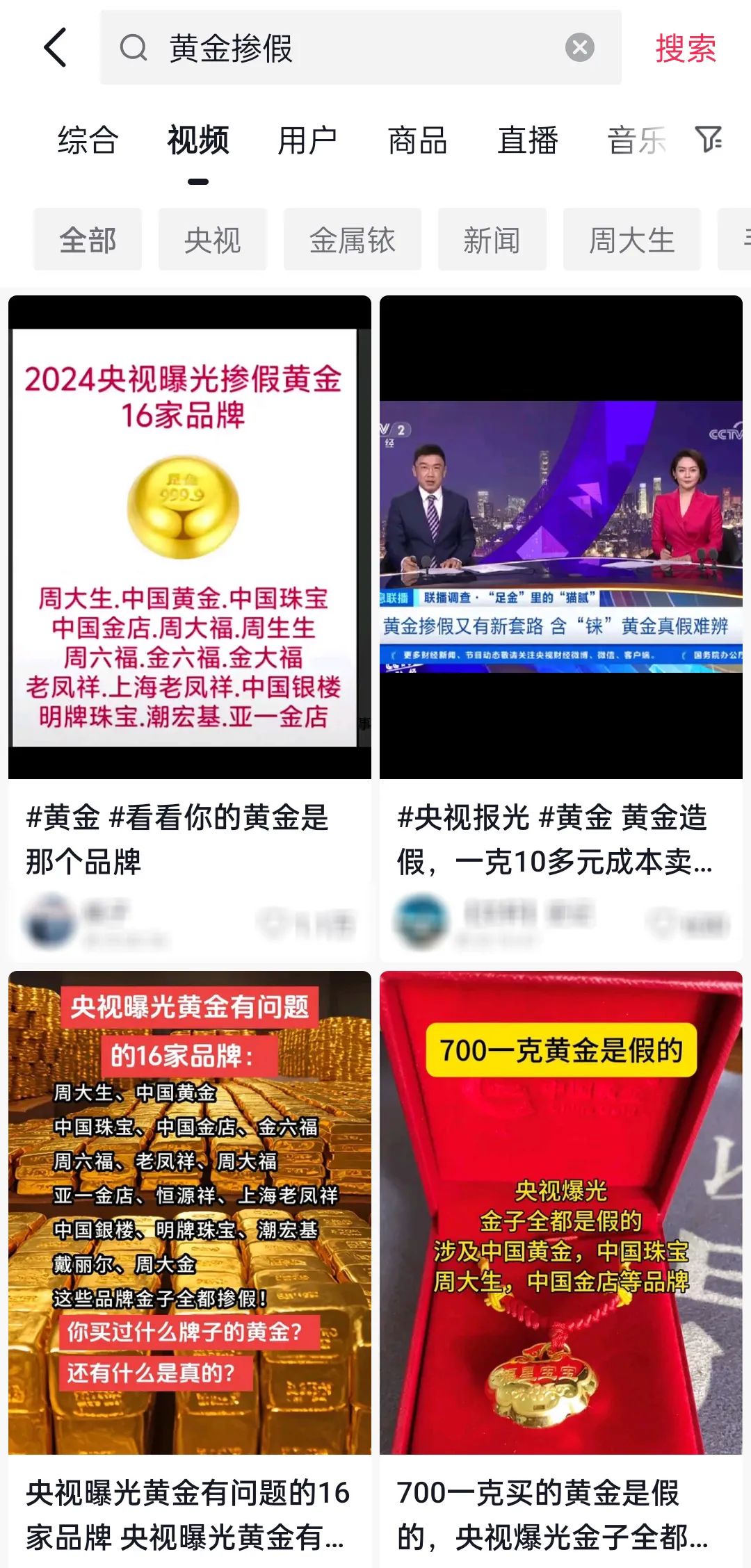Select the 金属铼 filter chip

click(353, 240)
